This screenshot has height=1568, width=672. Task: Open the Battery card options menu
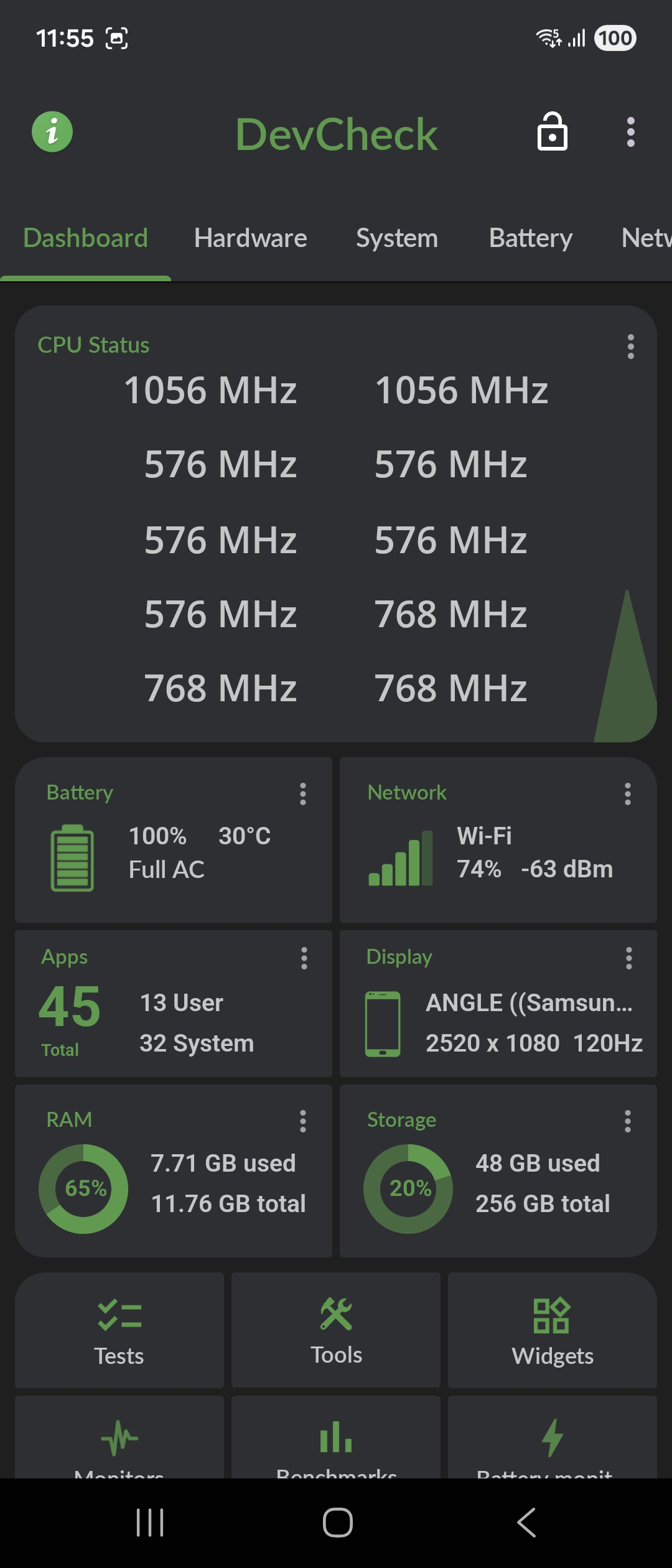tap(303, 794)
